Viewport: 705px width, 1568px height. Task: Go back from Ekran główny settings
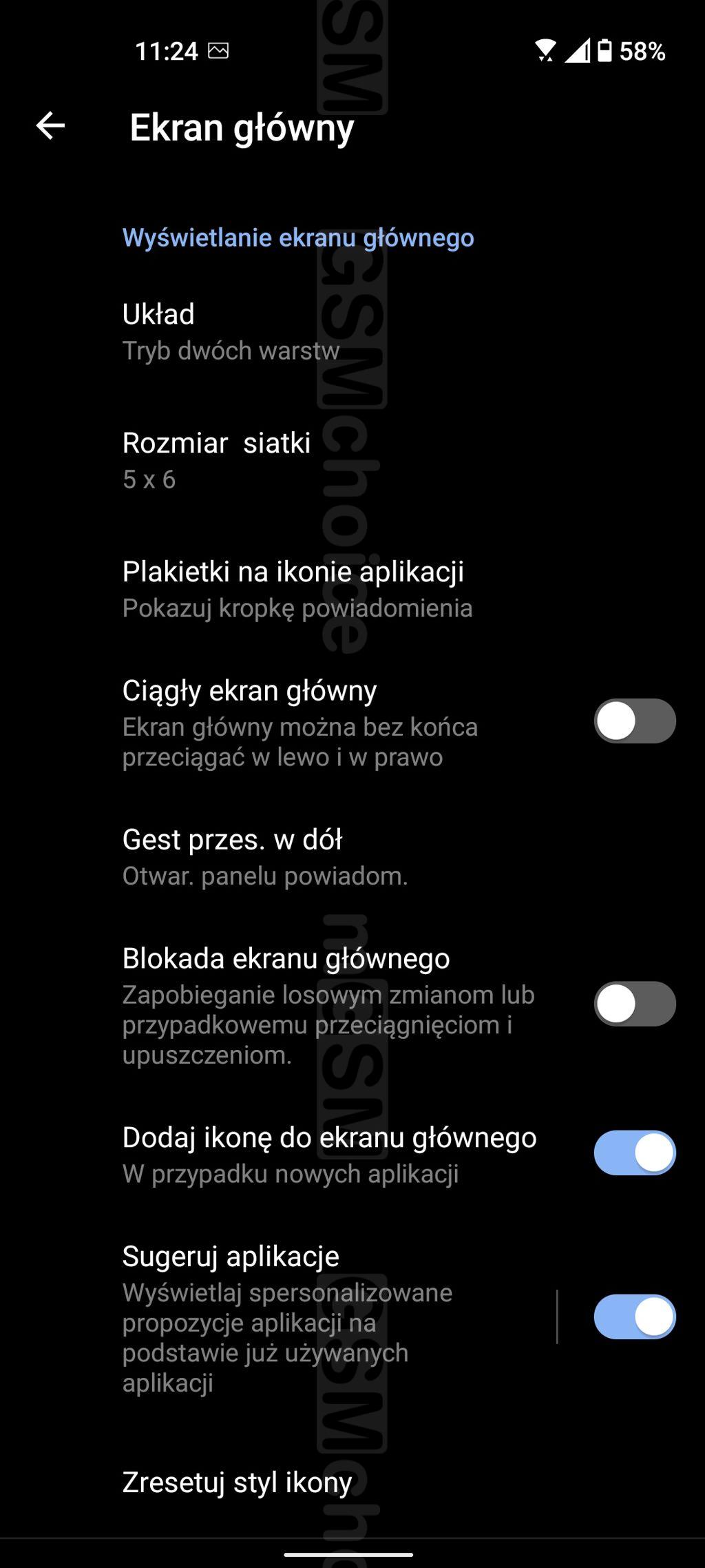(x=50, y=126)
